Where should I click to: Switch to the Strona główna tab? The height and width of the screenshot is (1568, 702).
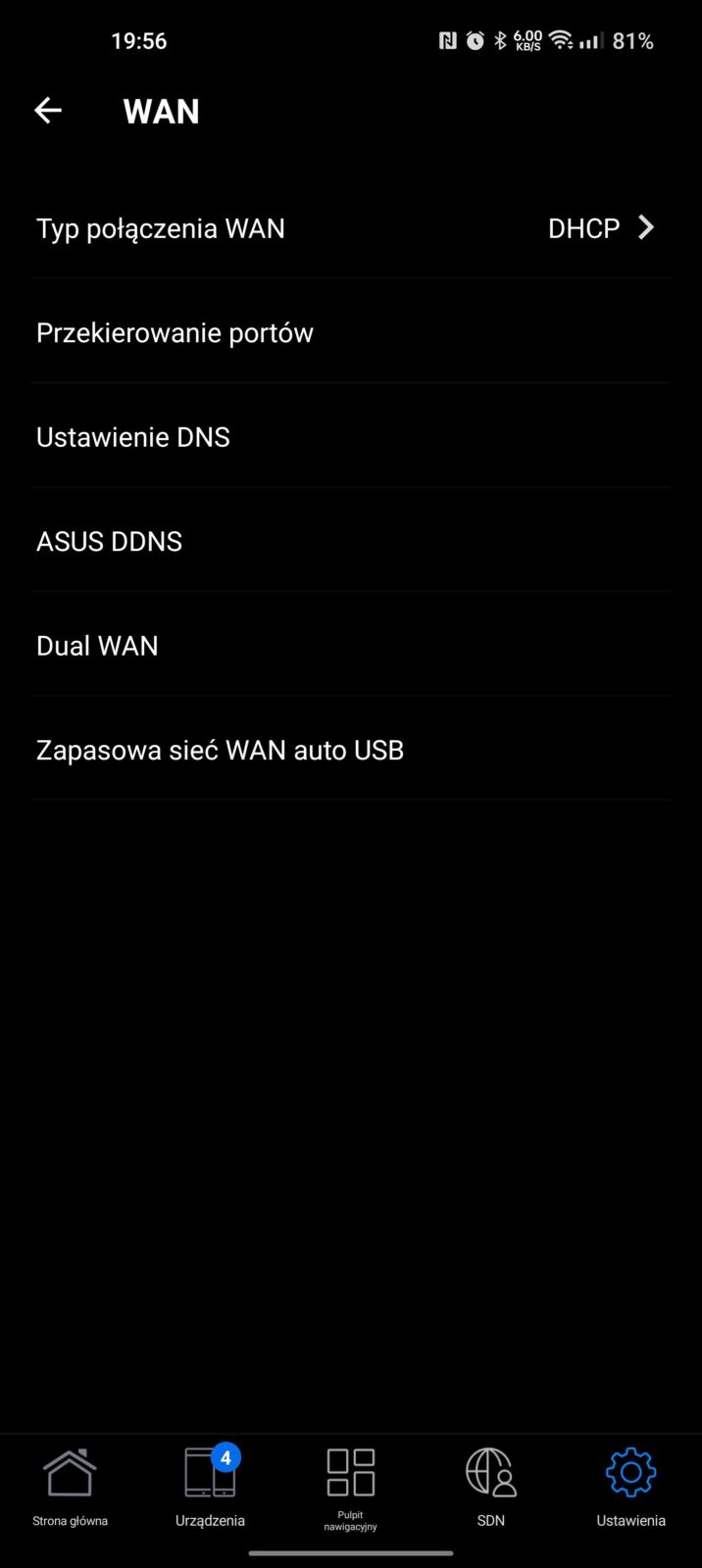(70, 1487)
